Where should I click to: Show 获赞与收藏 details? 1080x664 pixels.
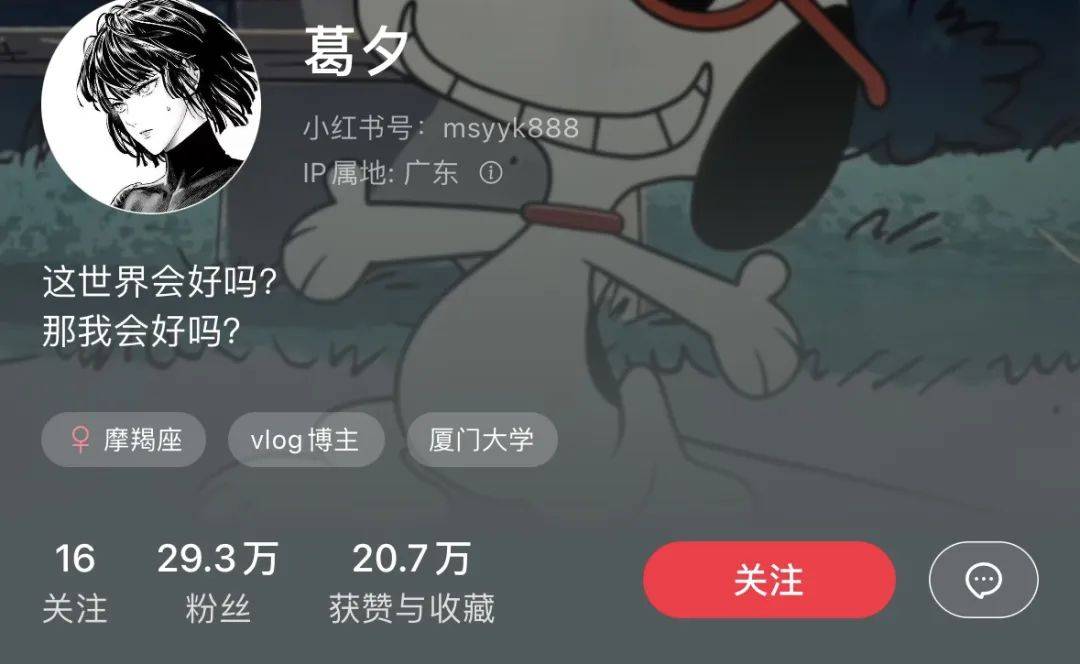click(411, 582)
